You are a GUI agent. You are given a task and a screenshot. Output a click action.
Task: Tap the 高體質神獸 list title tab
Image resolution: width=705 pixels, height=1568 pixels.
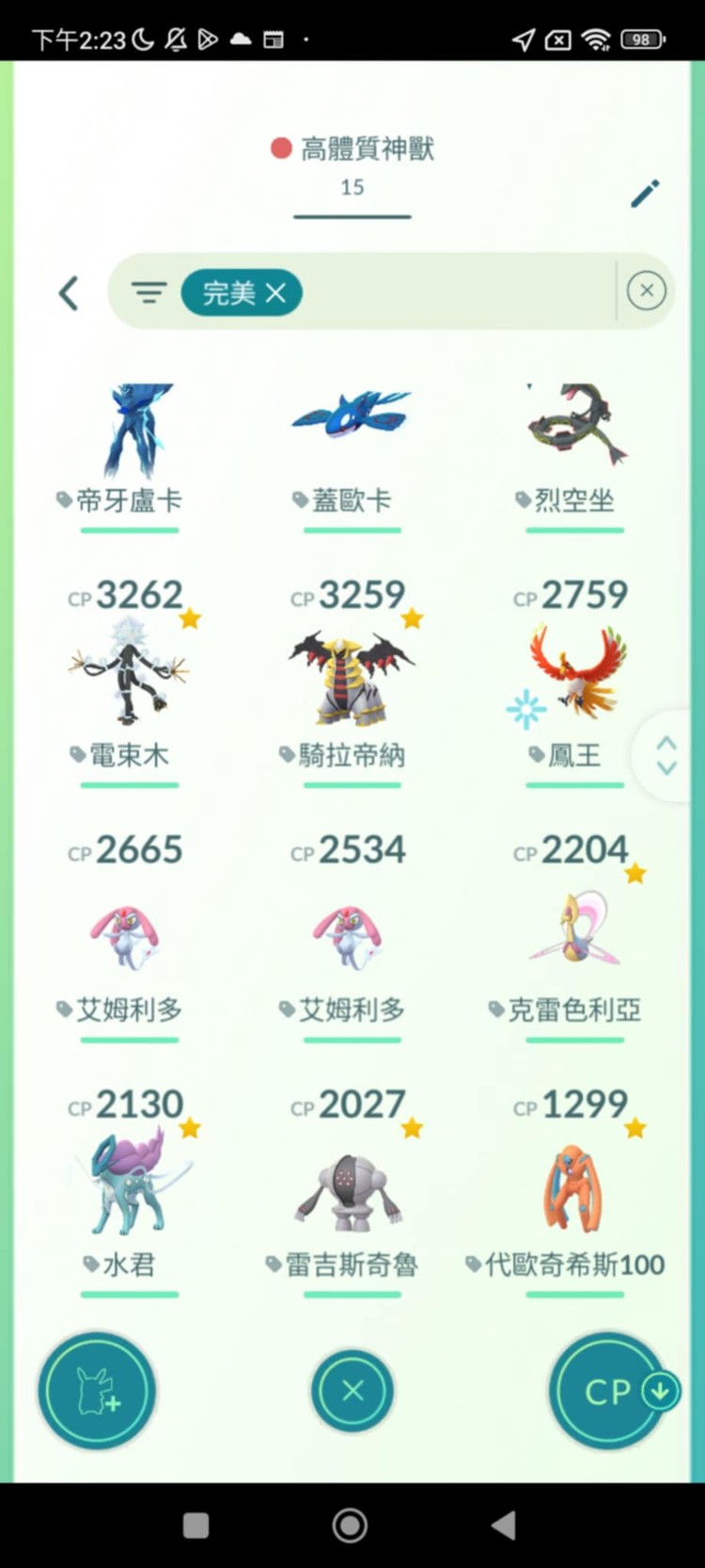[x=352, y=169]
